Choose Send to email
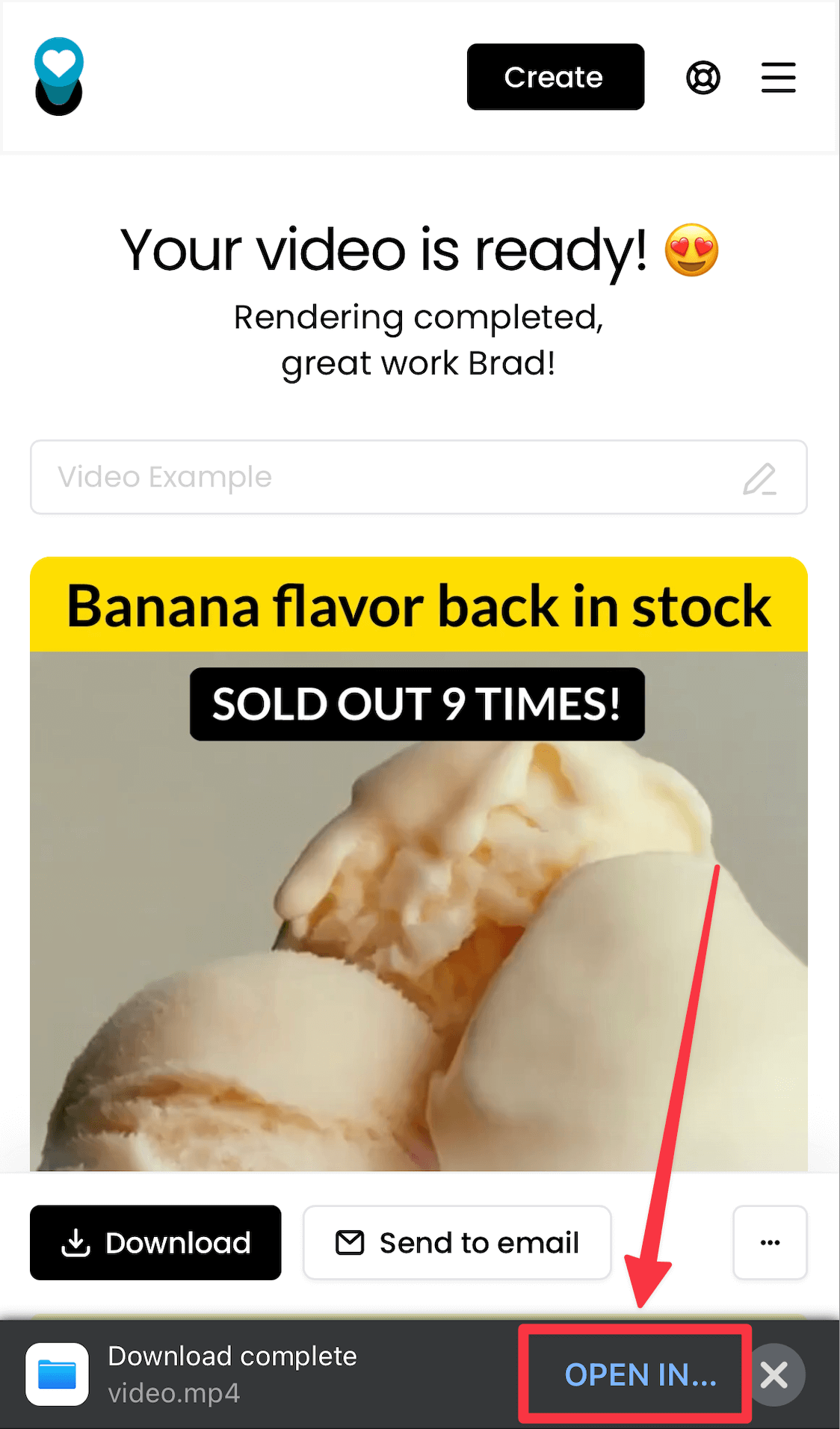This screenshot has height=1429, width=840. [457, 1242]
